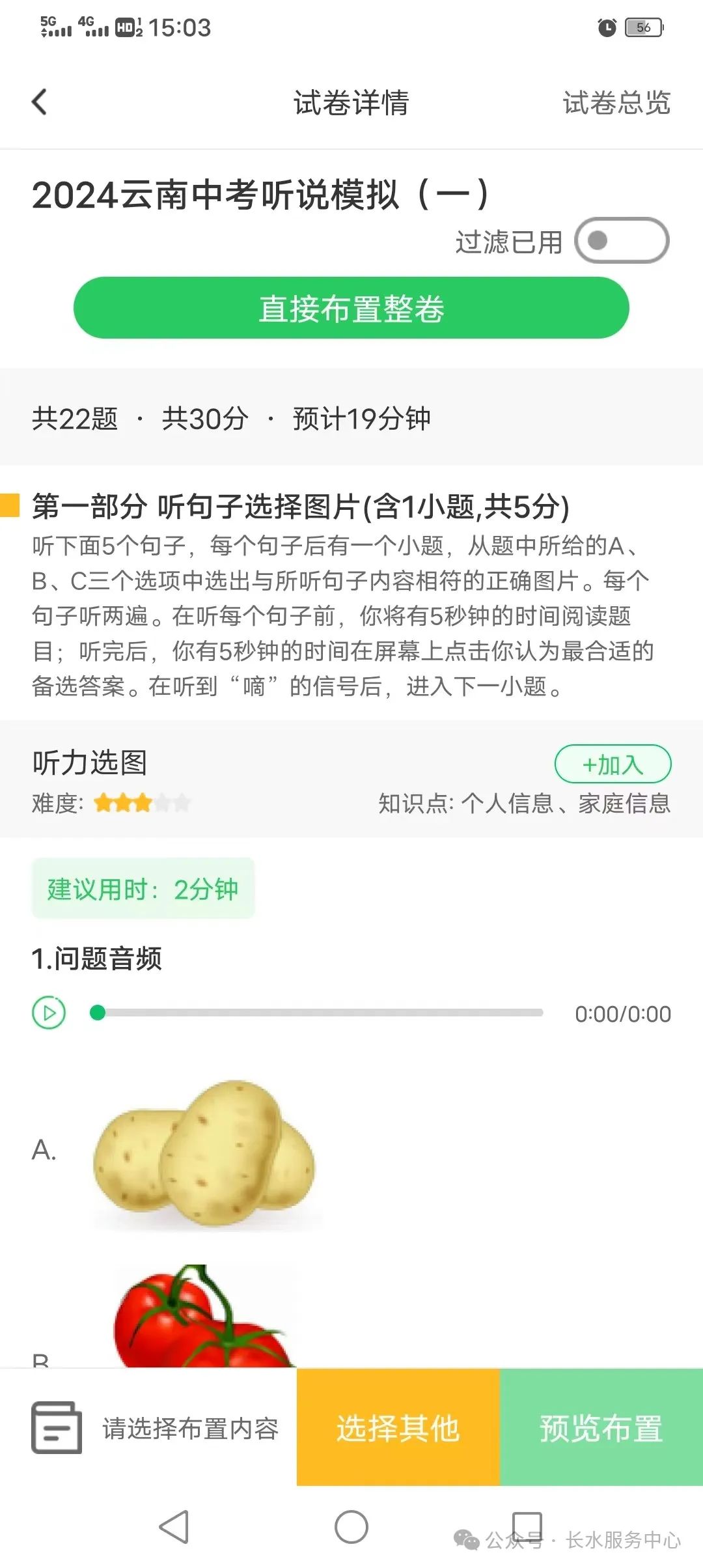Play the question 1 audio
This screenshot has width=703, height=1568.
tap(49, 1013)
